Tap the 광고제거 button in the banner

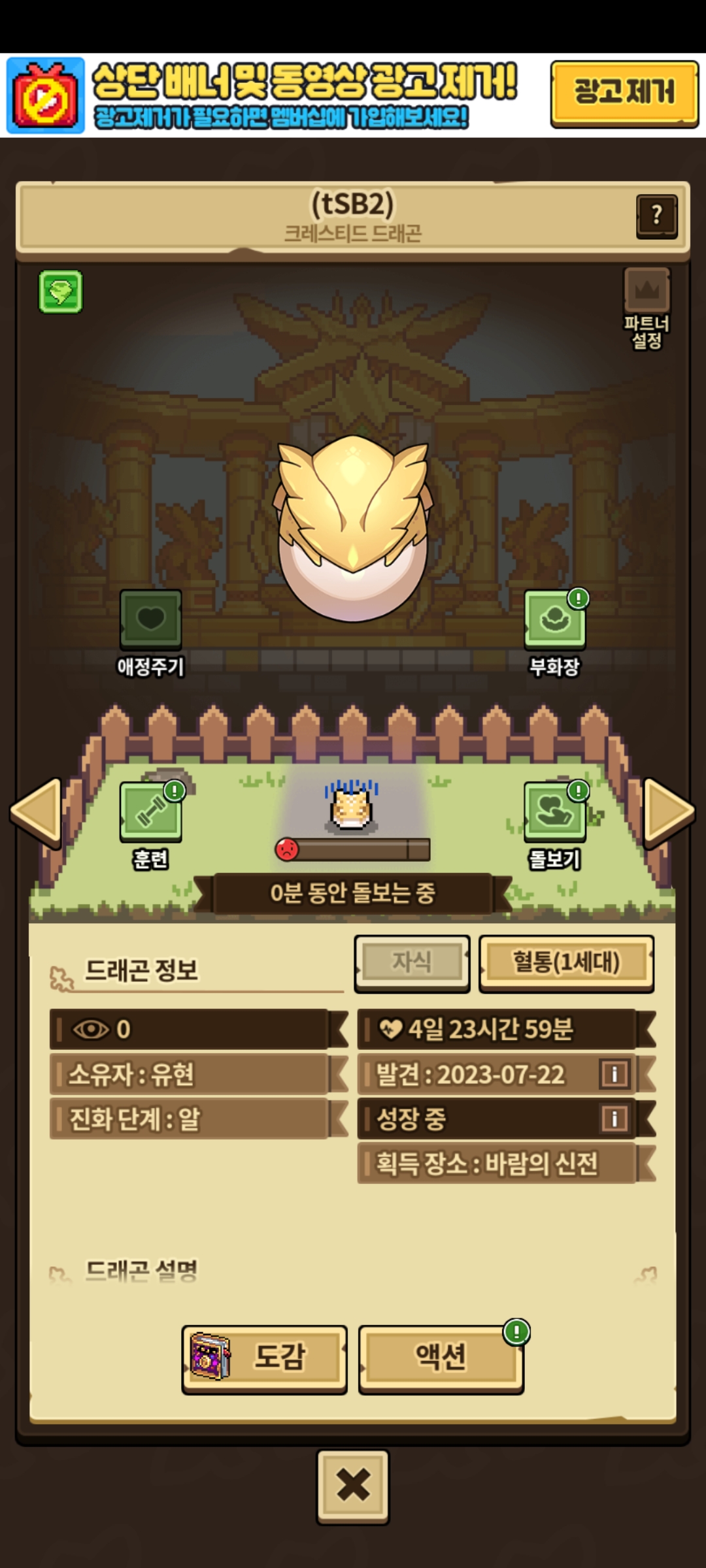click(624, 92)
